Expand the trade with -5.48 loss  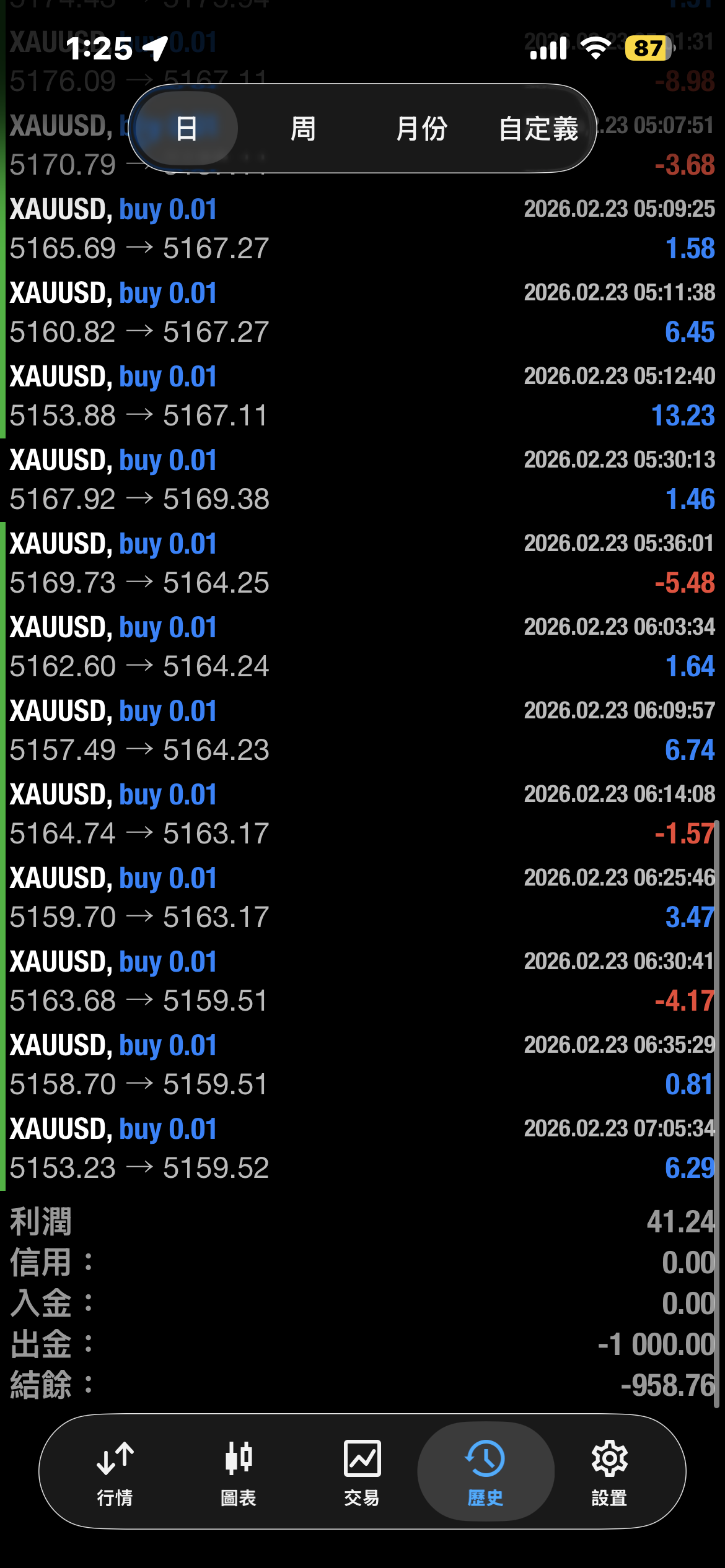click(362, 564)
